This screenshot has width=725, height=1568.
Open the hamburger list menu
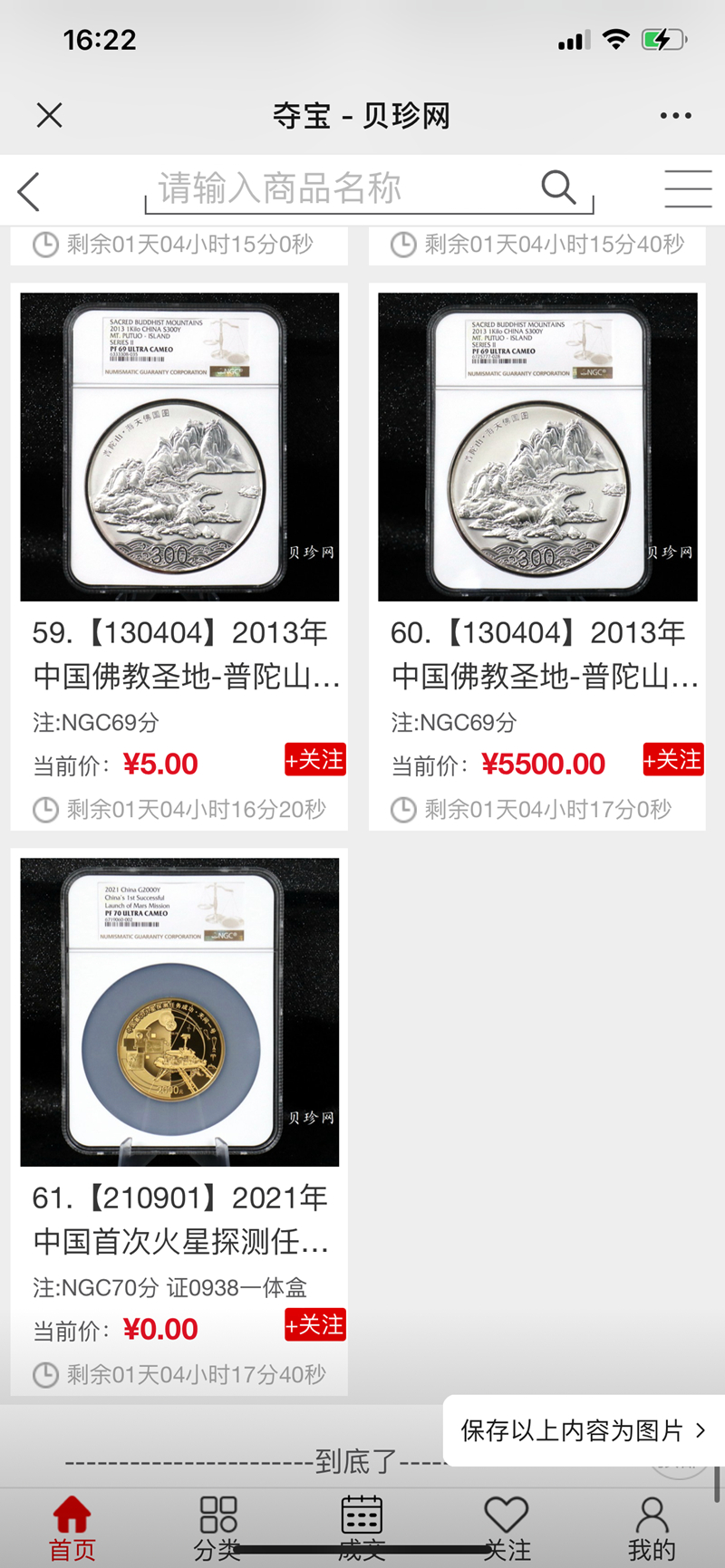[x=688, y=189]
